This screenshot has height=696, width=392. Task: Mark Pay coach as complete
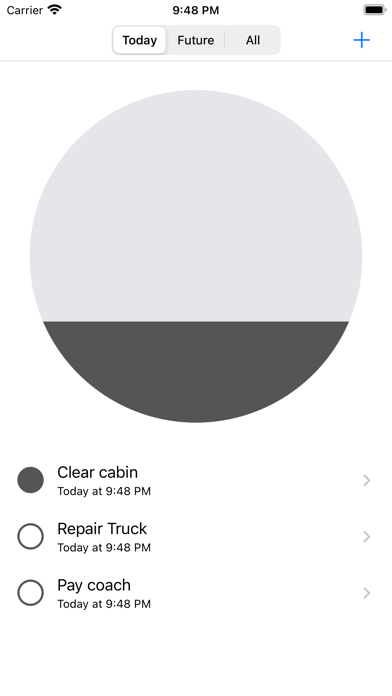coord(31,593)
